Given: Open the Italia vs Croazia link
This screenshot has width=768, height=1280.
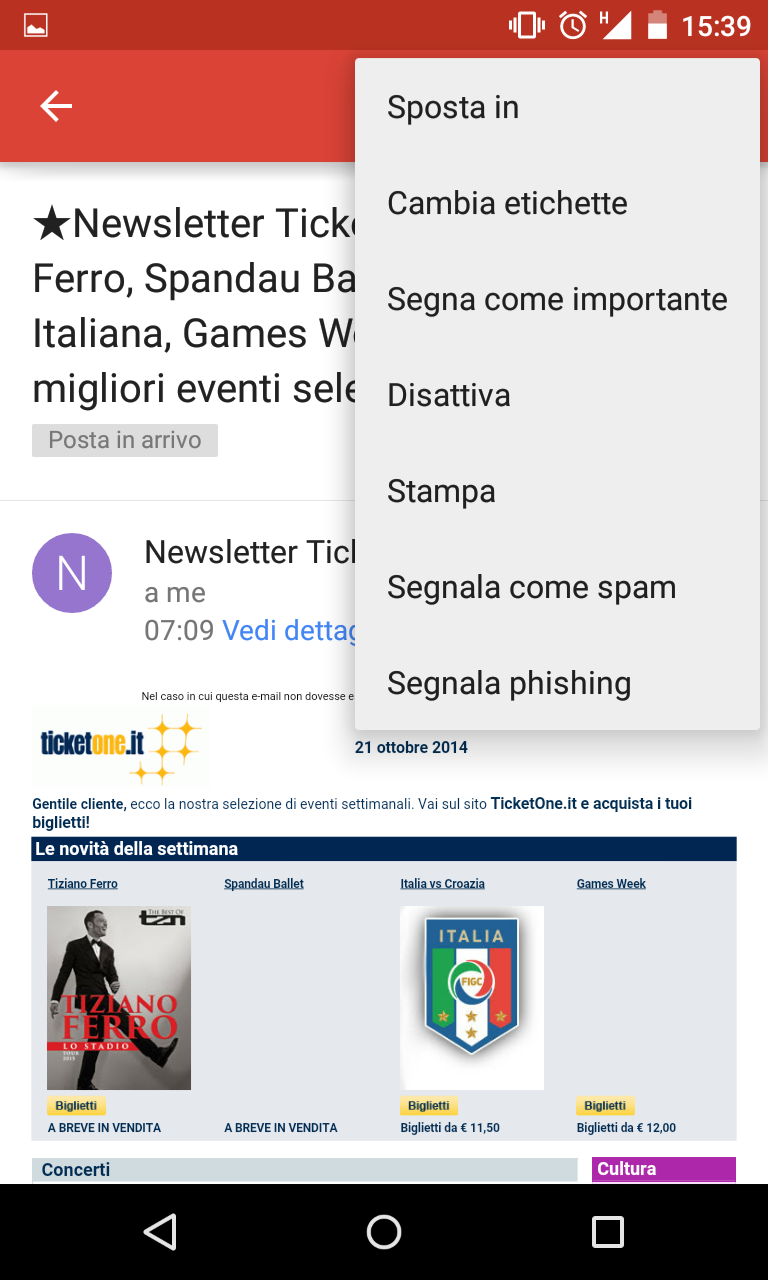Looking at the screenshot, I should (x=442, y=884).
